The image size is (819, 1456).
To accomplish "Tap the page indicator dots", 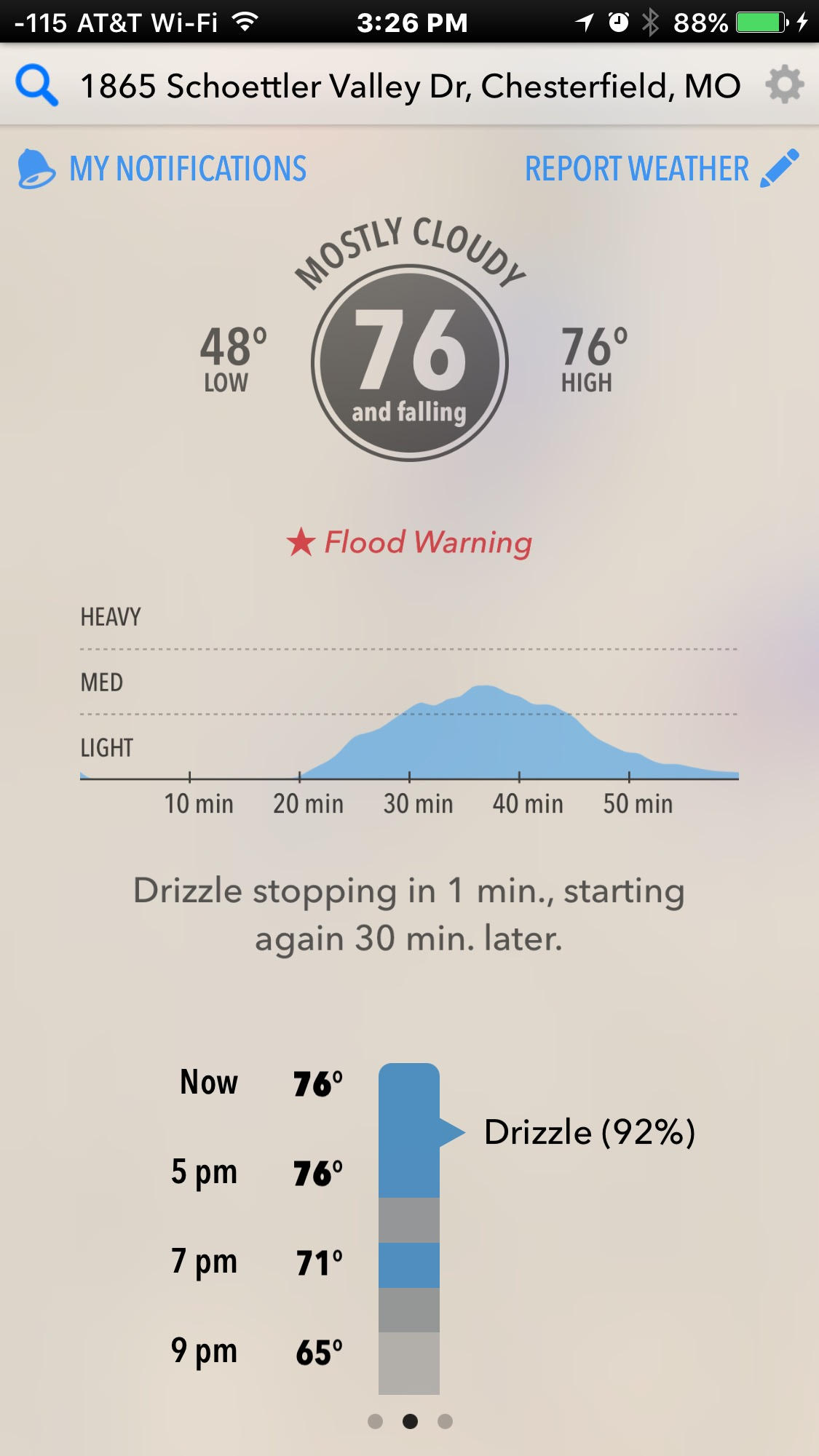I will [410, 1421].
